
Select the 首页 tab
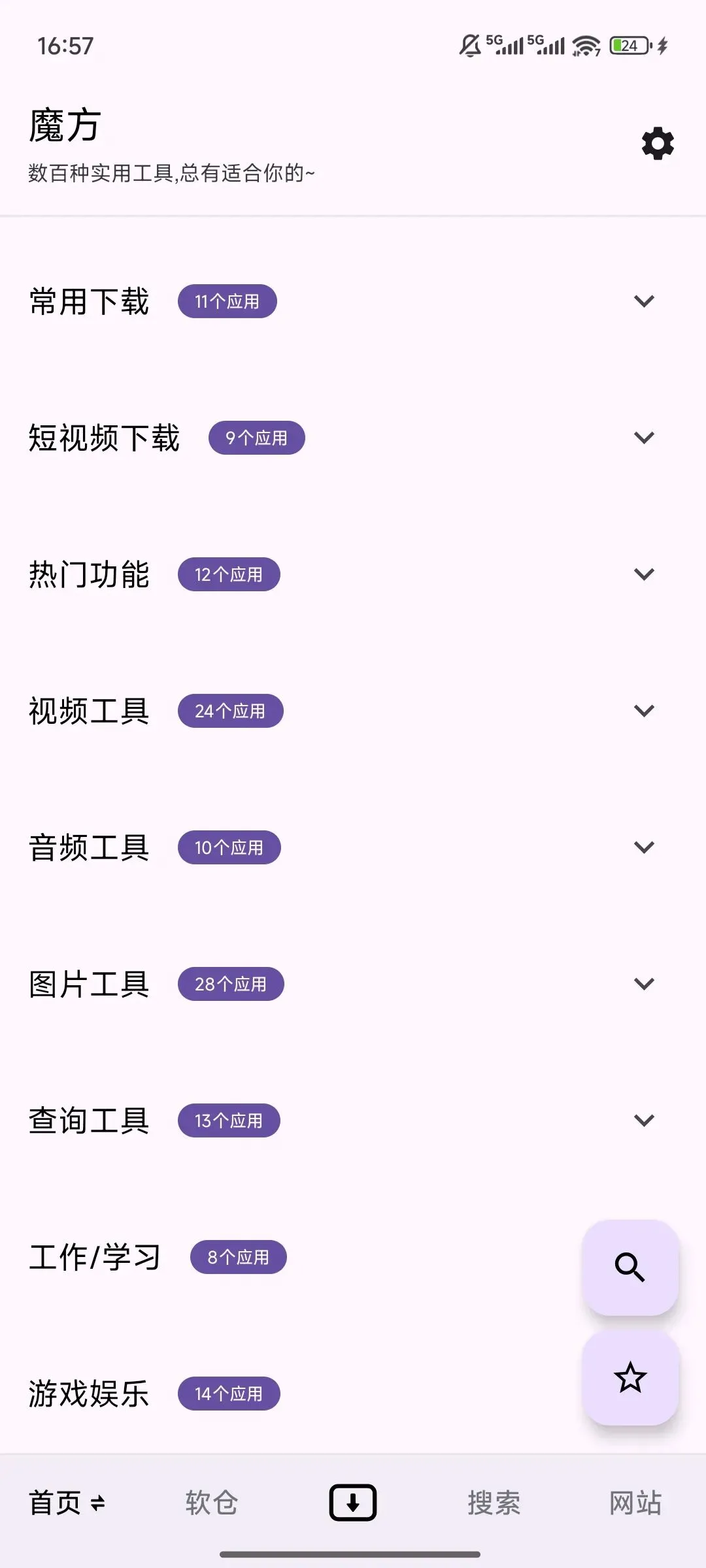pos(66,1503)
